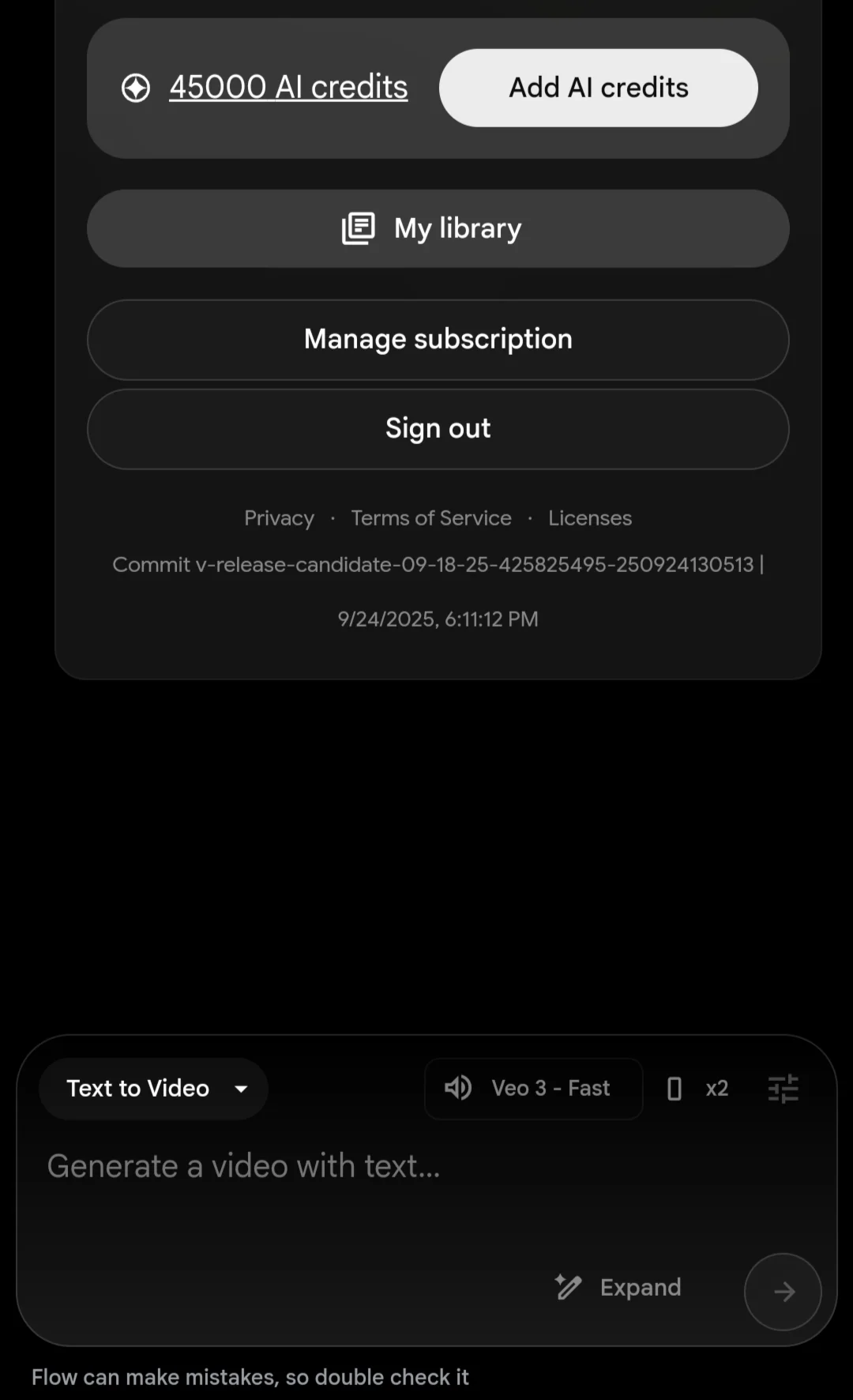This screenshot has width=853, height=1400.
Task: Open My library
Action: (438, 228)
